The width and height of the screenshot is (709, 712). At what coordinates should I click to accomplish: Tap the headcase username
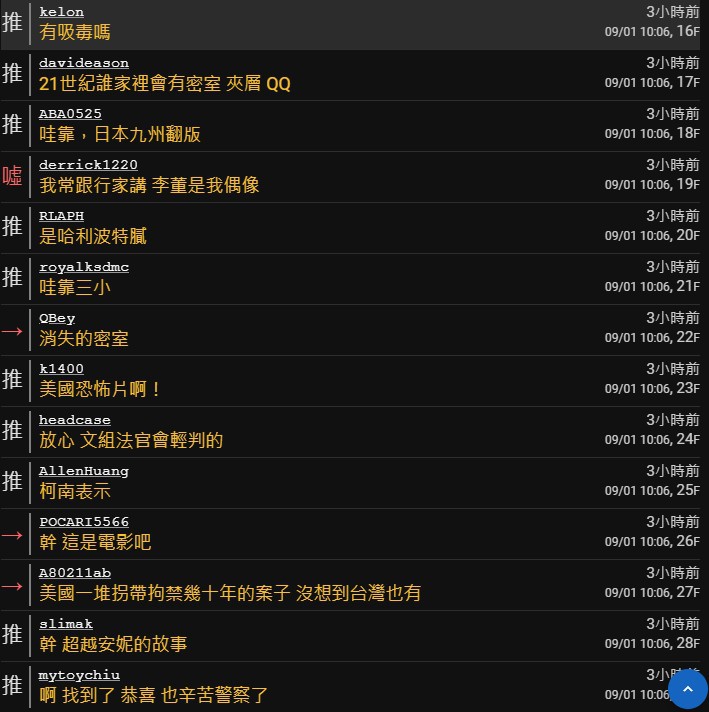coord(74,420)
